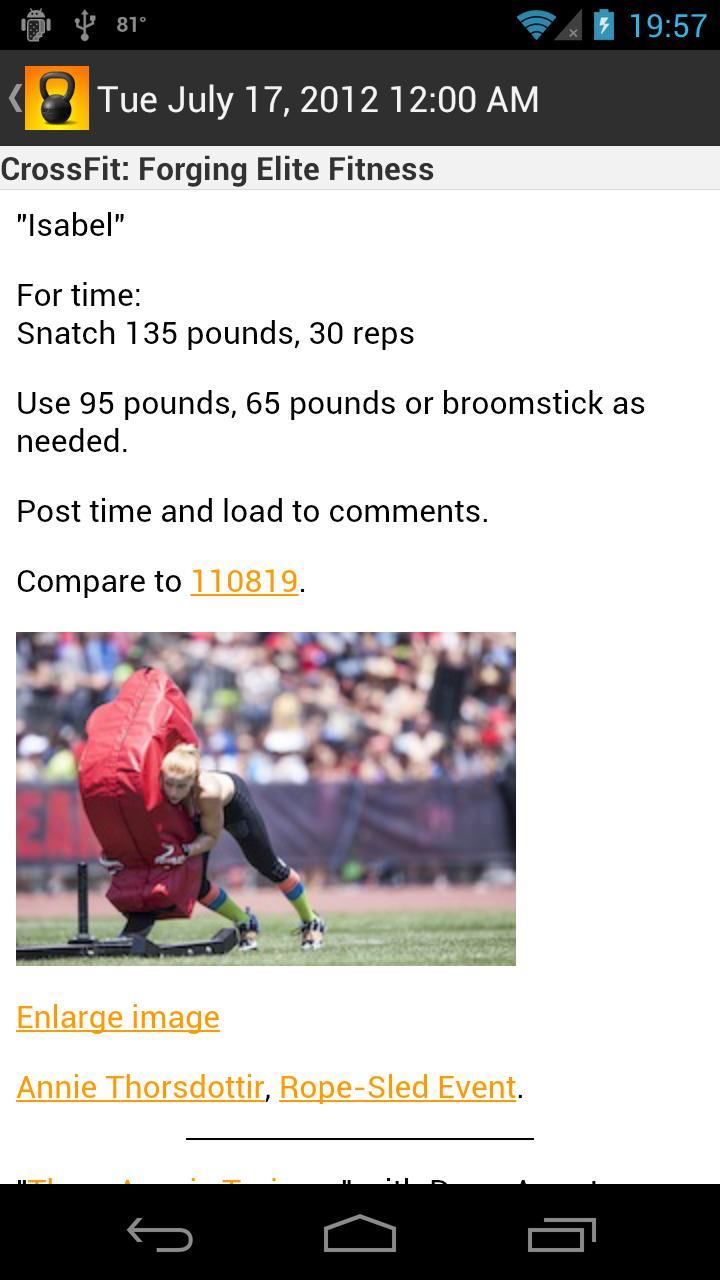
Task: Follow the Rope-Sled Event link
Action: pyautogui.click(x=398, y=1087)
